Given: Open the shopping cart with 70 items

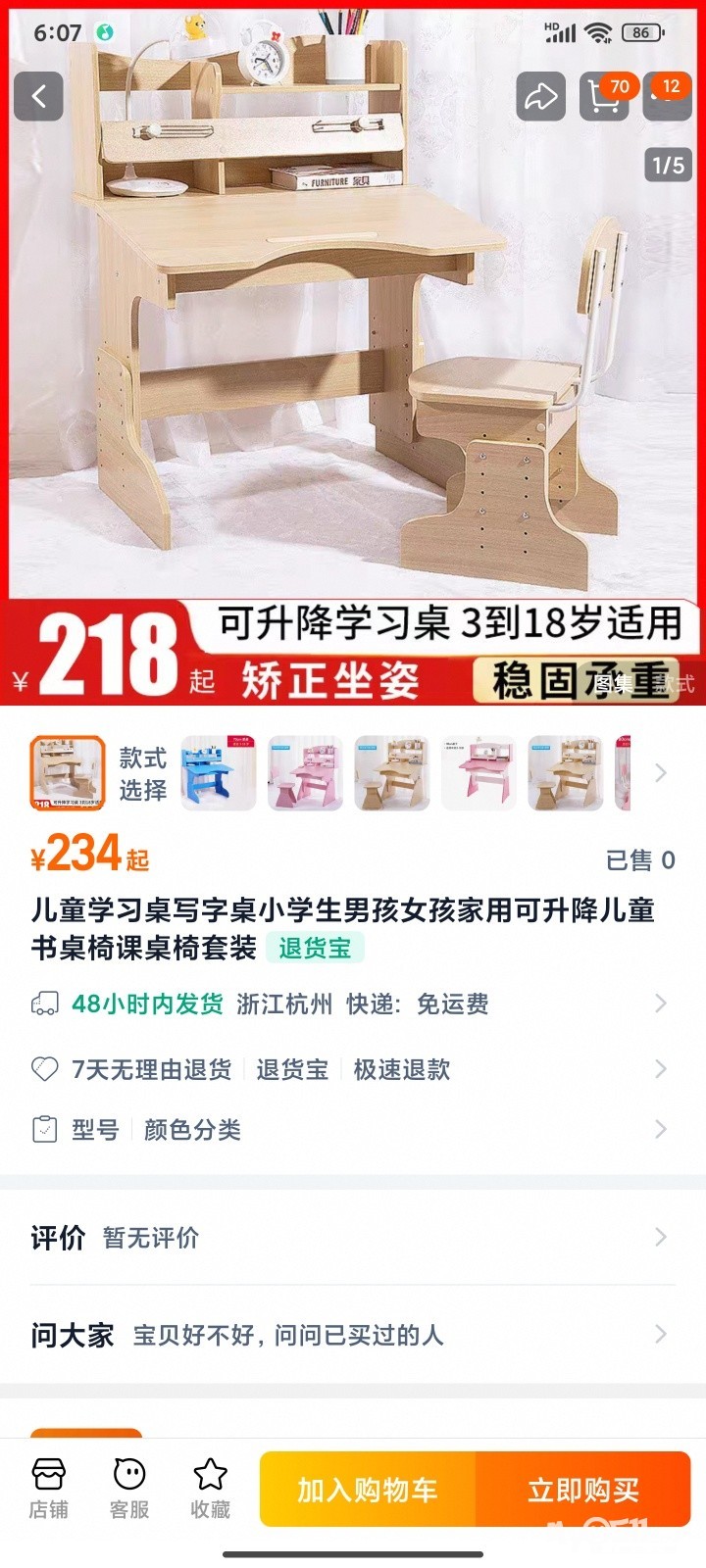Looking at the screenshot, I should 604,96.
